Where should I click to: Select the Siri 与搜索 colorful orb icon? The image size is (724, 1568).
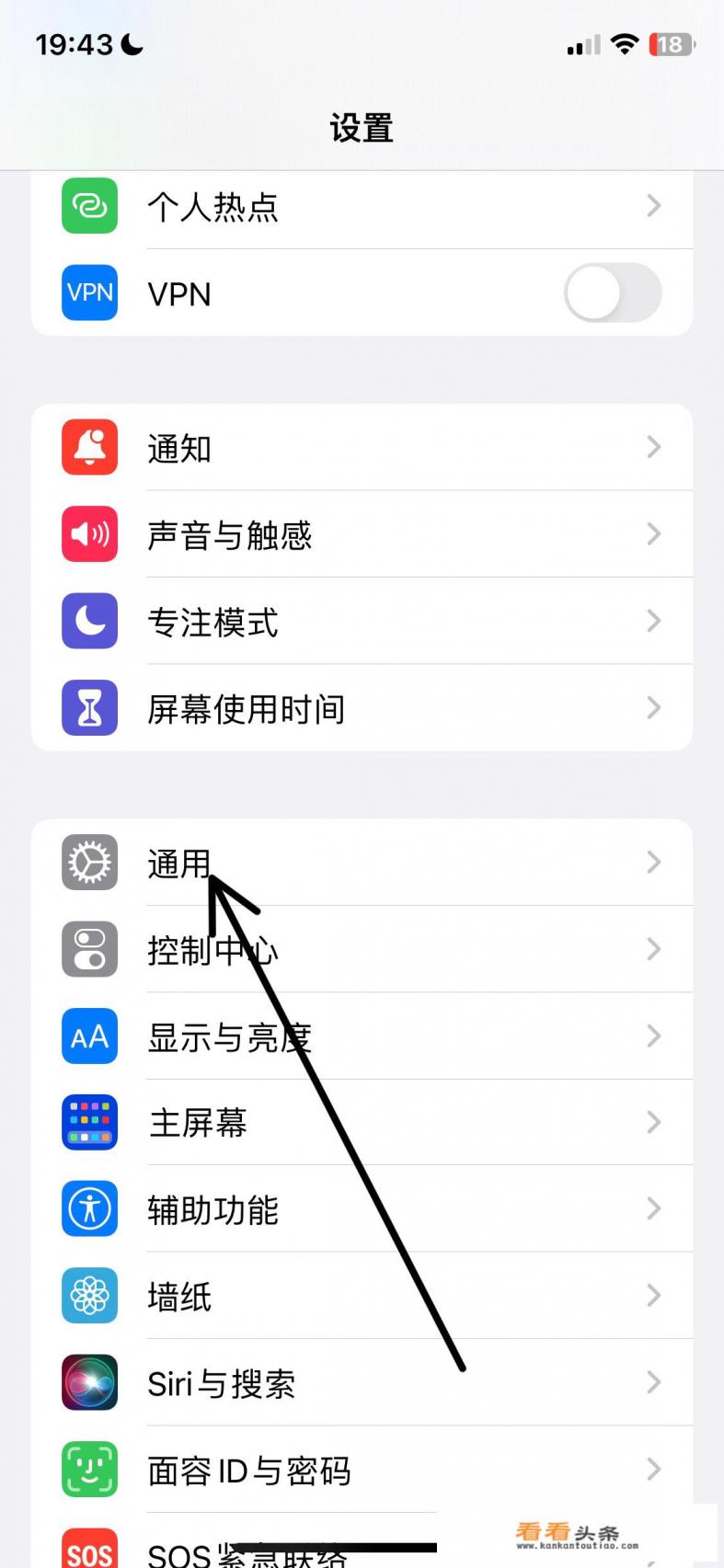89,1383
